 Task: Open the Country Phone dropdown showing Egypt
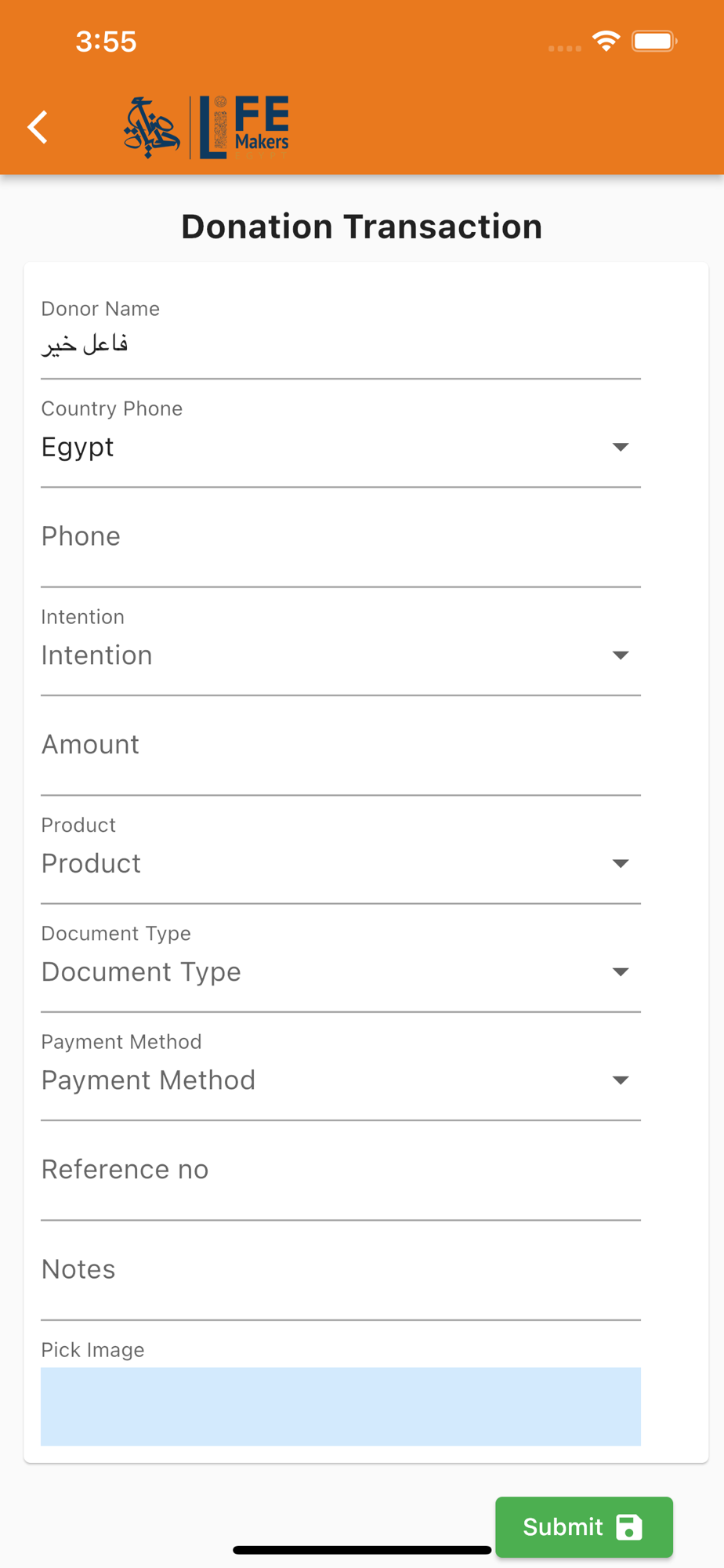coord(341,441)
